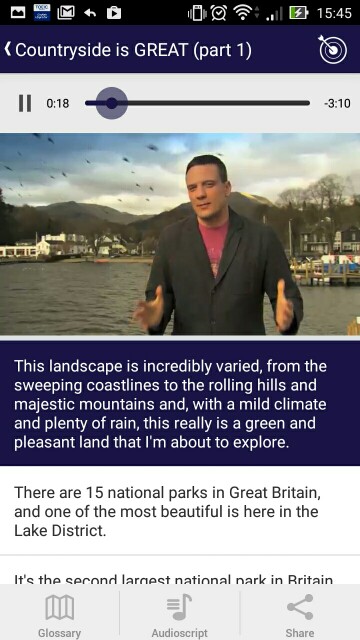This screenshot has height=640, width=360.
Task: Tap the playback progress slider
Action: point(197,103)
